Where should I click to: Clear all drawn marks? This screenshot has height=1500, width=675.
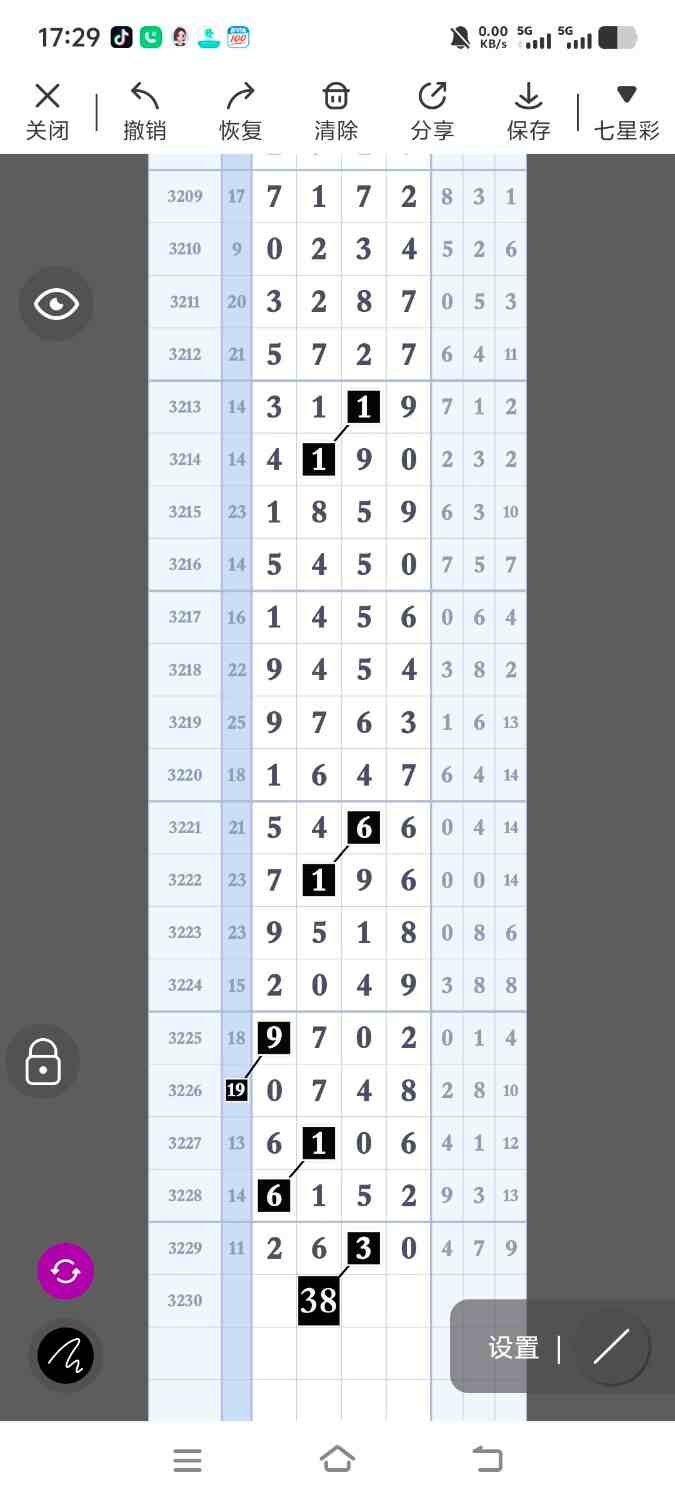[x=336, y=111]
